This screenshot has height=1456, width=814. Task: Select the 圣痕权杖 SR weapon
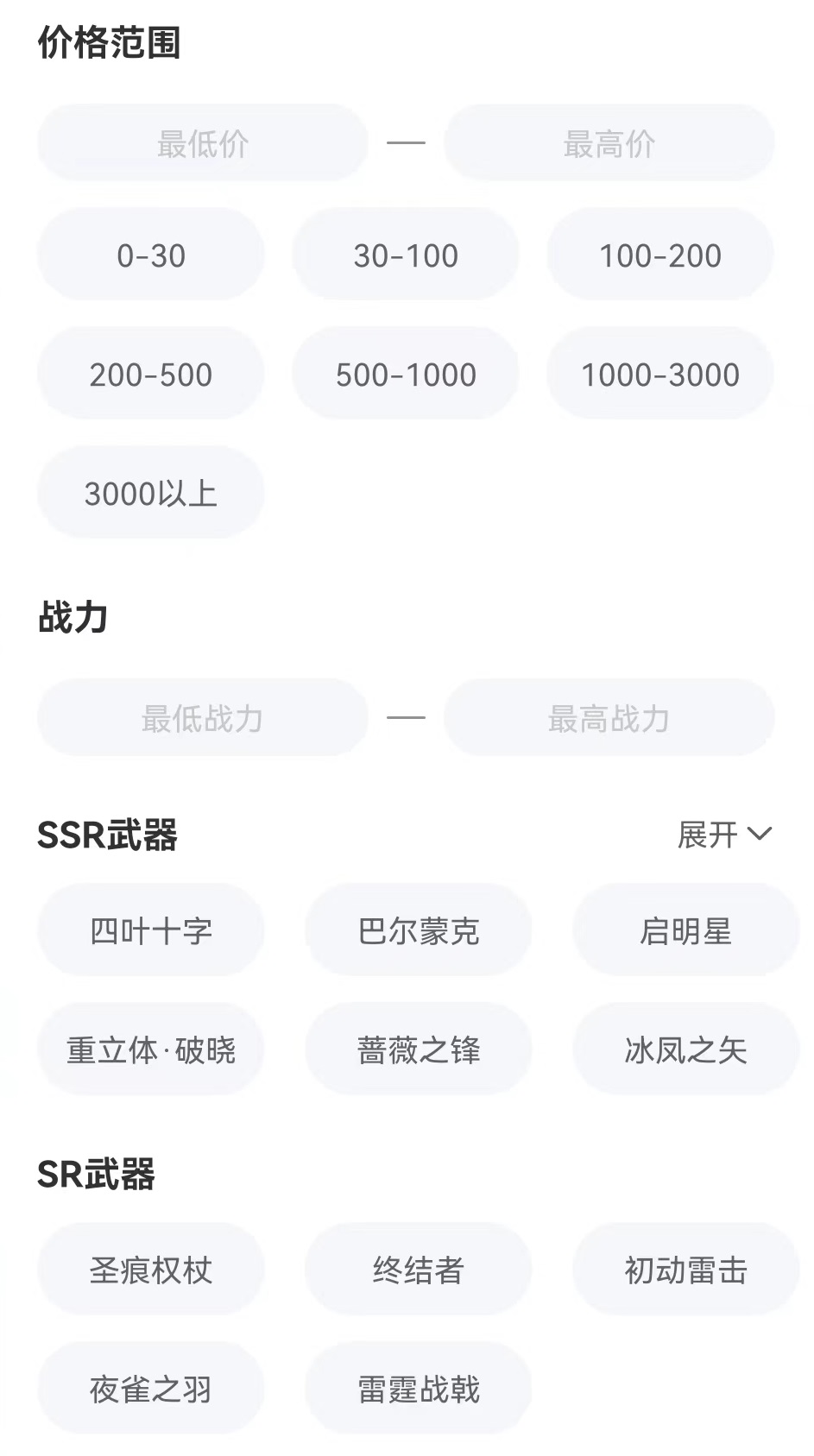tap(151, 1270)
